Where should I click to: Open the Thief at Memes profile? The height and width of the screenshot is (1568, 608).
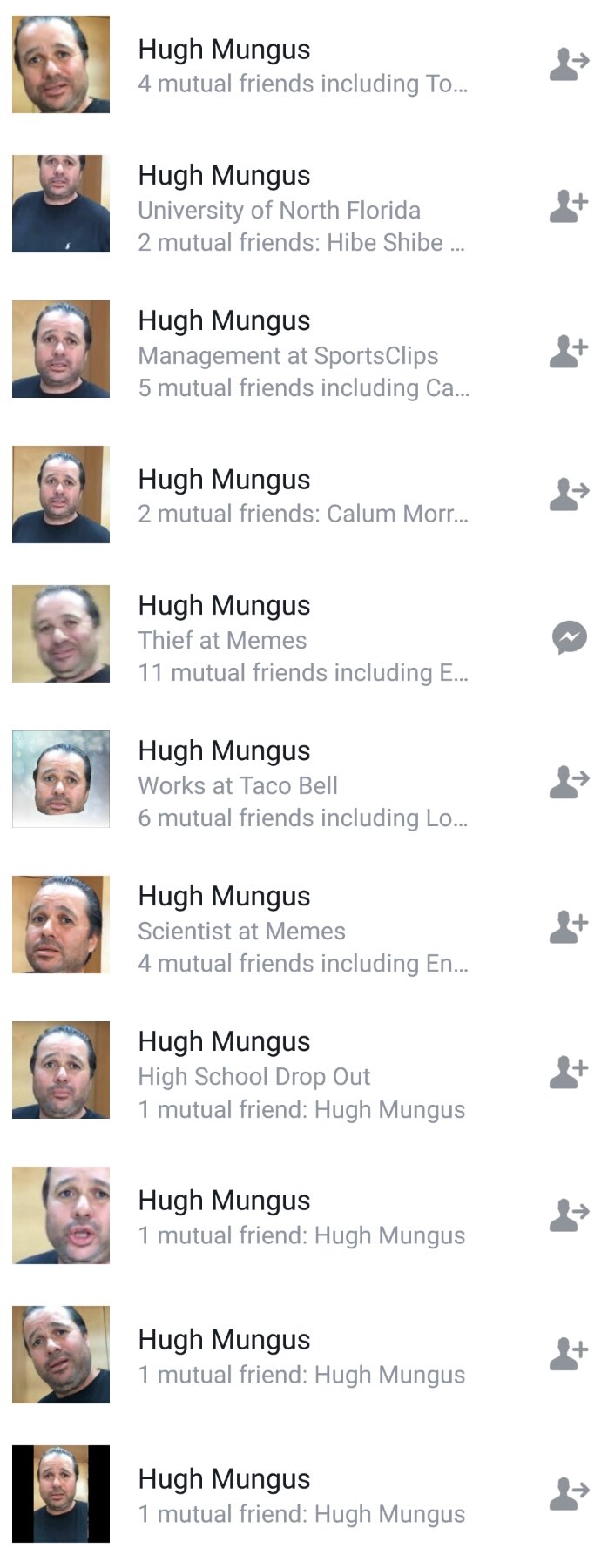224,606
